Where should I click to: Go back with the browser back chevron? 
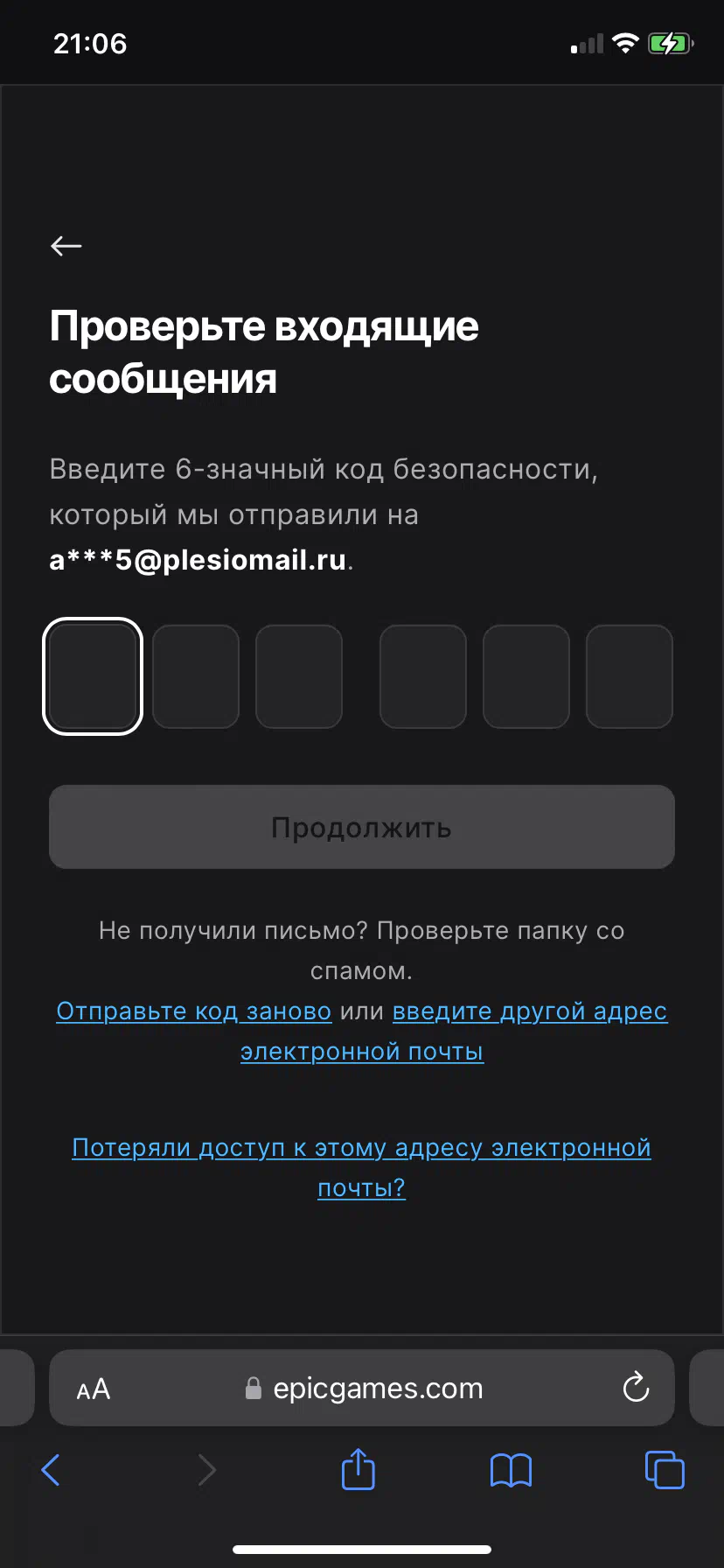(52, 1470)
